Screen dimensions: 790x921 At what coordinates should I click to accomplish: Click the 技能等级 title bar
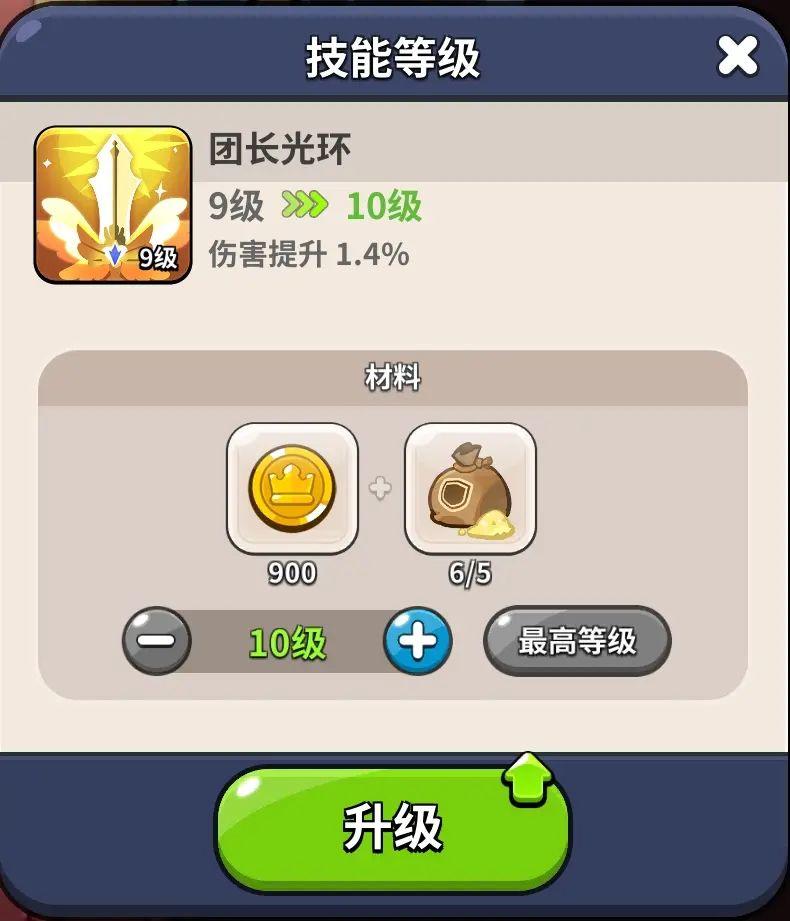(394, 57)
